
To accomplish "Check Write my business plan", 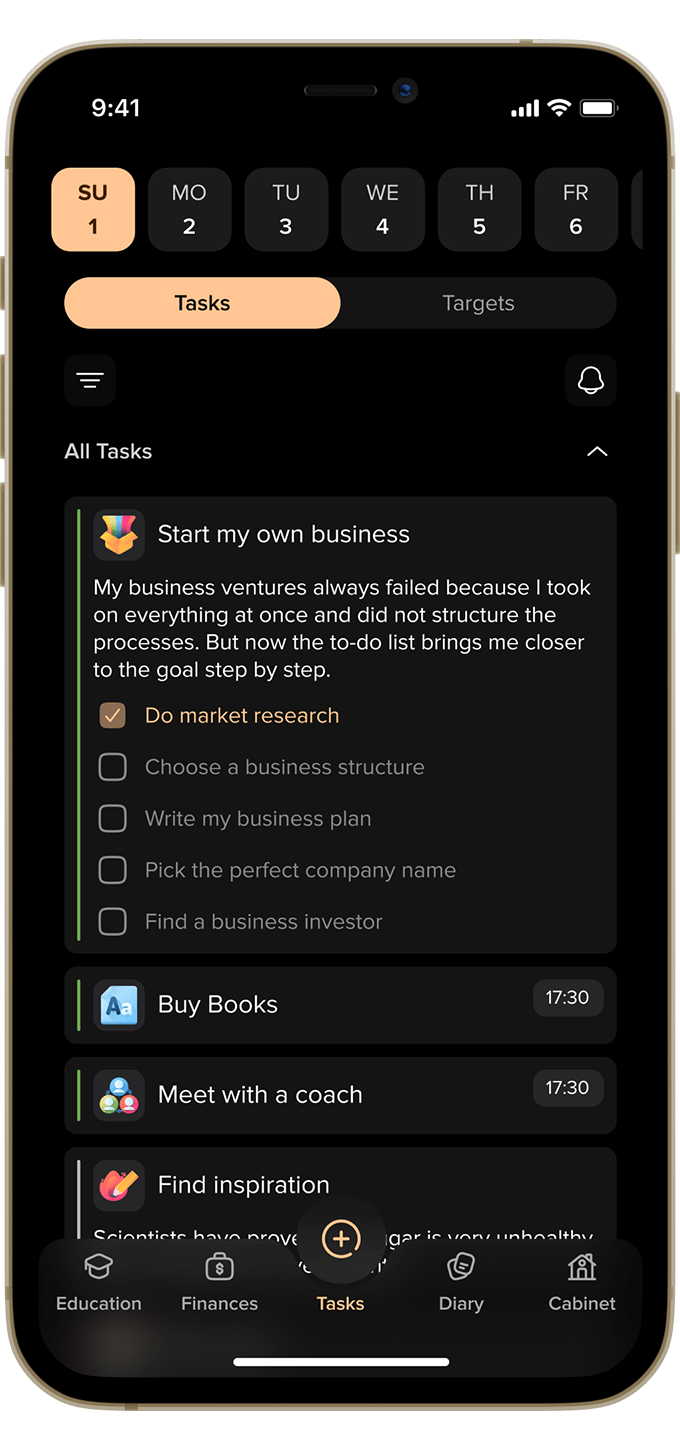I will pos(113,819).
